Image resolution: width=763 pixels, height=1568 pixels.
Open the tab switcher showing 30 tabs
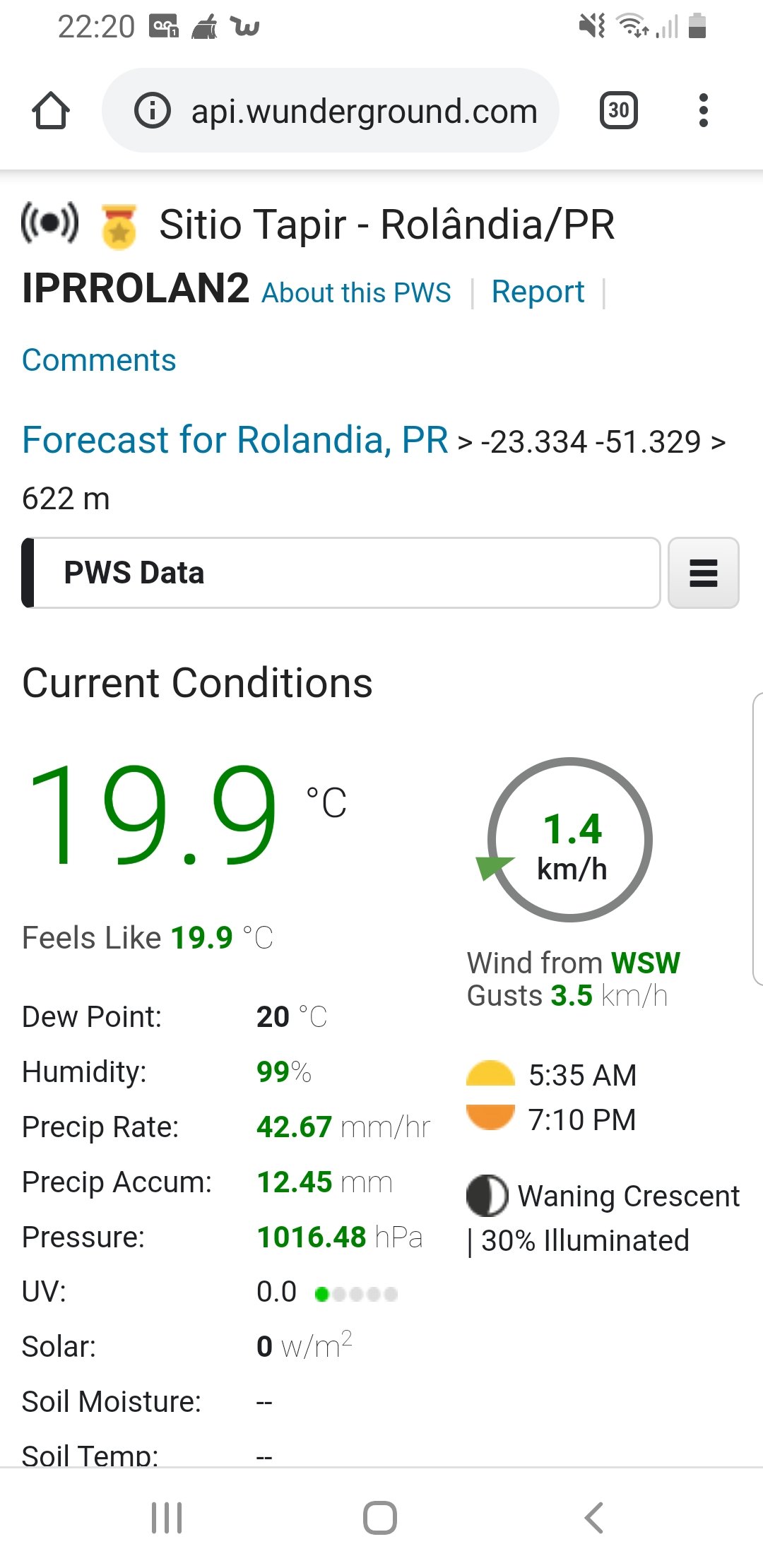[619, 111]
